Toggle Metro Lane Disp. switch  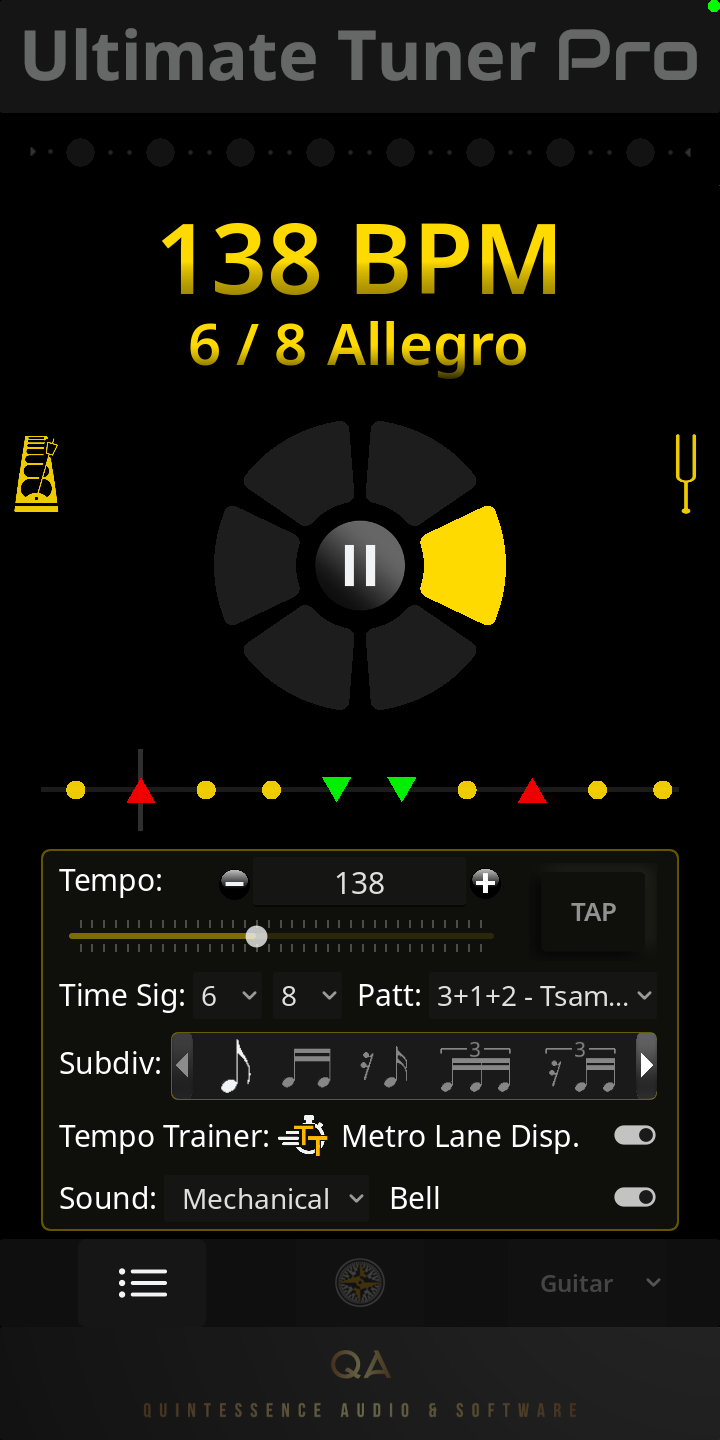click(634, 1135)
